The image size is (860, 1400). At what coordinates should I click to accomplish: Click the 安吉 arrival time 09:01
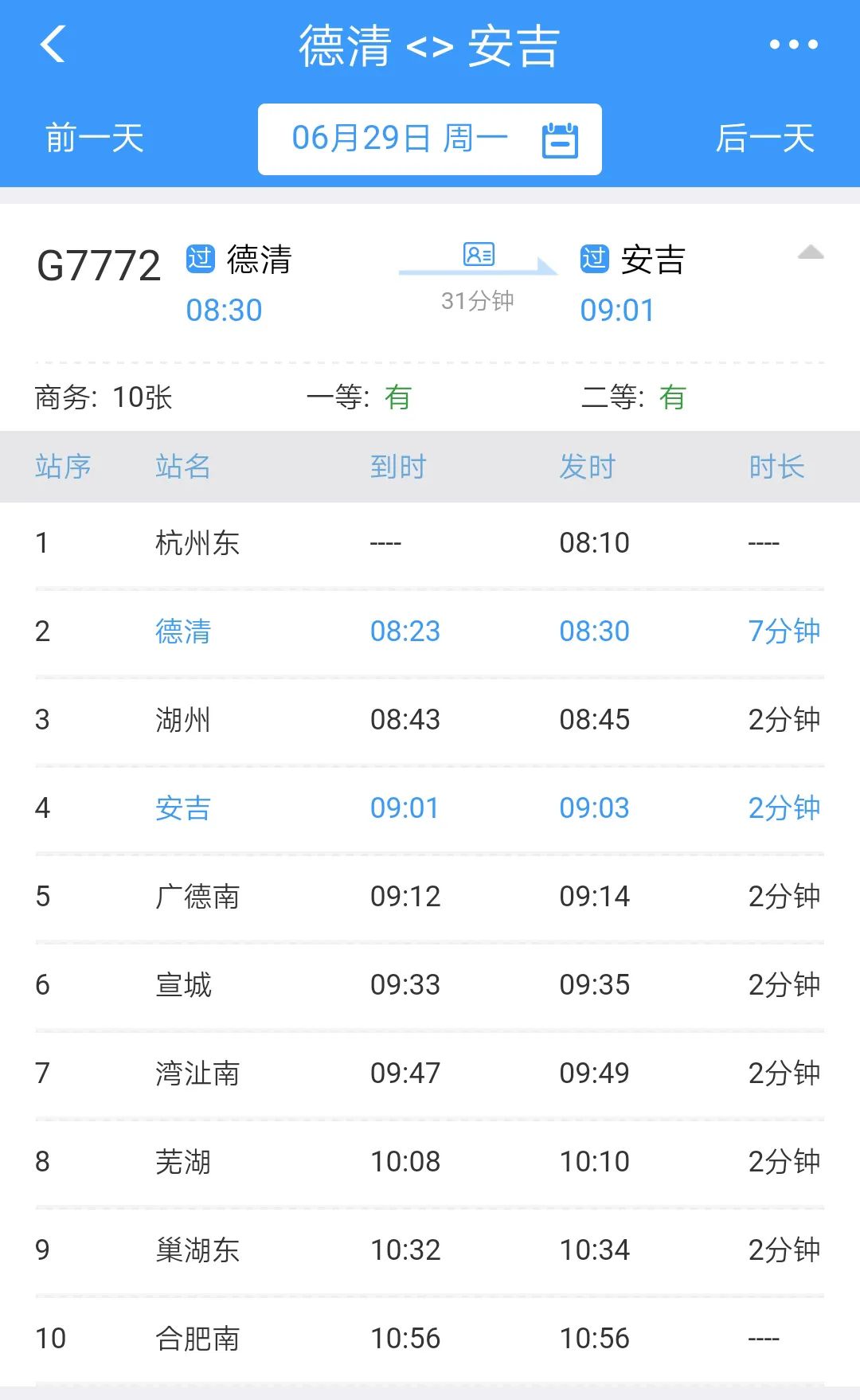pyautogui.click(x=618, y=310)
